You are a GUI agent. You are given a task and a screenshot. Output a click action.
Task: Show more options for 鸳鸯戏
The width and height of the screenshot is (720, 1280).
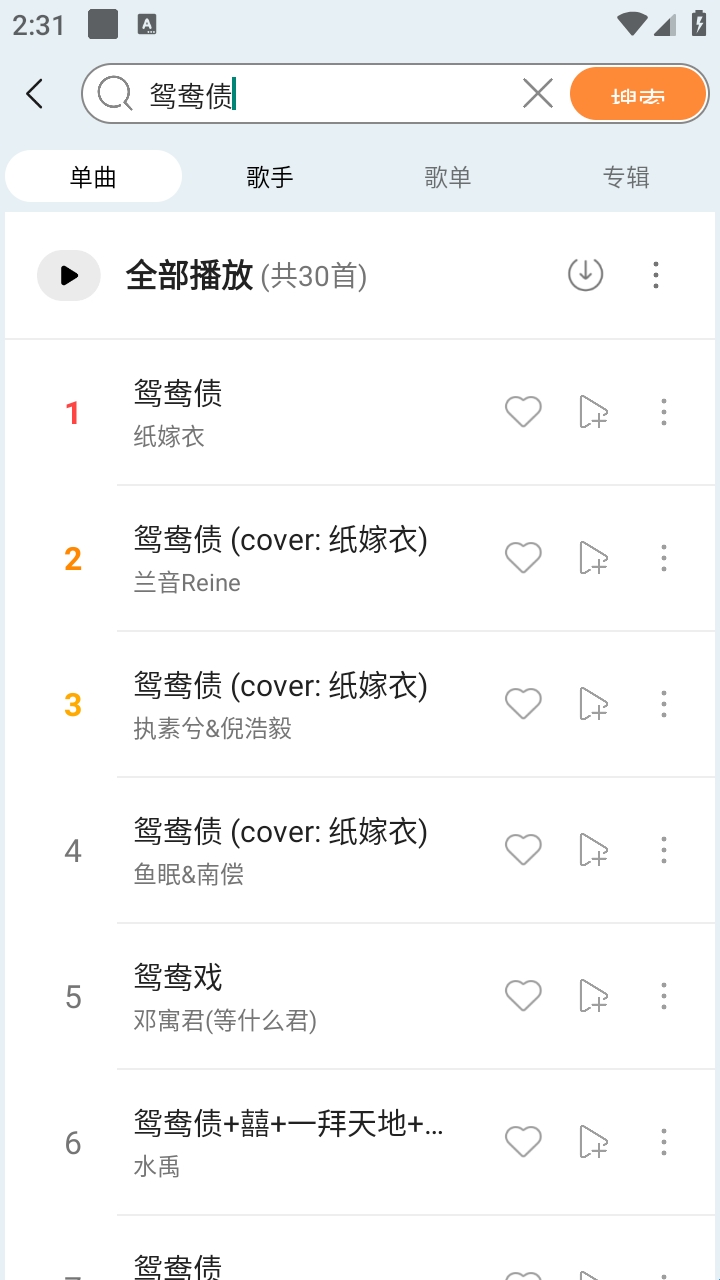pos(664,996)
